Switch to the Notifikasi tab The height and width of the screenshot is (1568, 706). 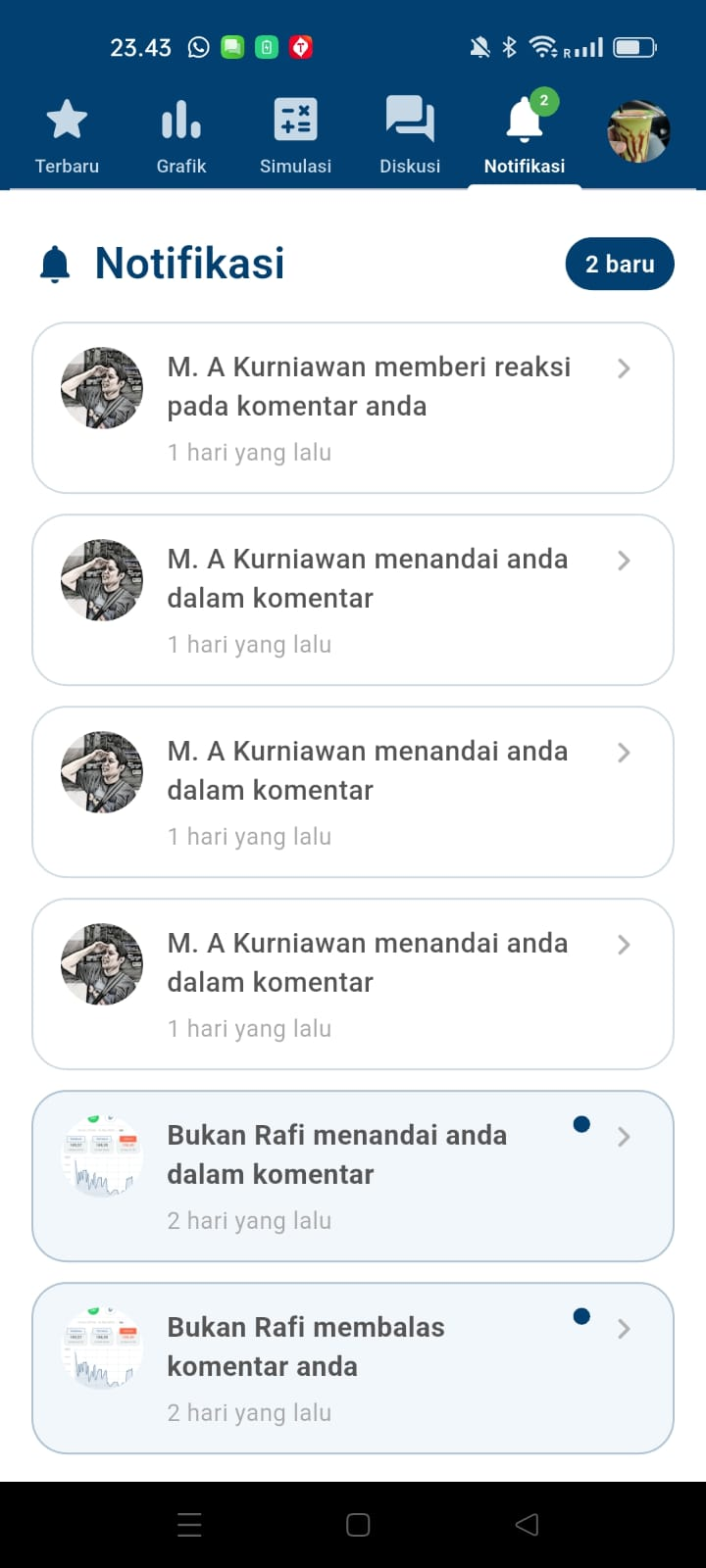pyautogui.click(x=524, y=137)
